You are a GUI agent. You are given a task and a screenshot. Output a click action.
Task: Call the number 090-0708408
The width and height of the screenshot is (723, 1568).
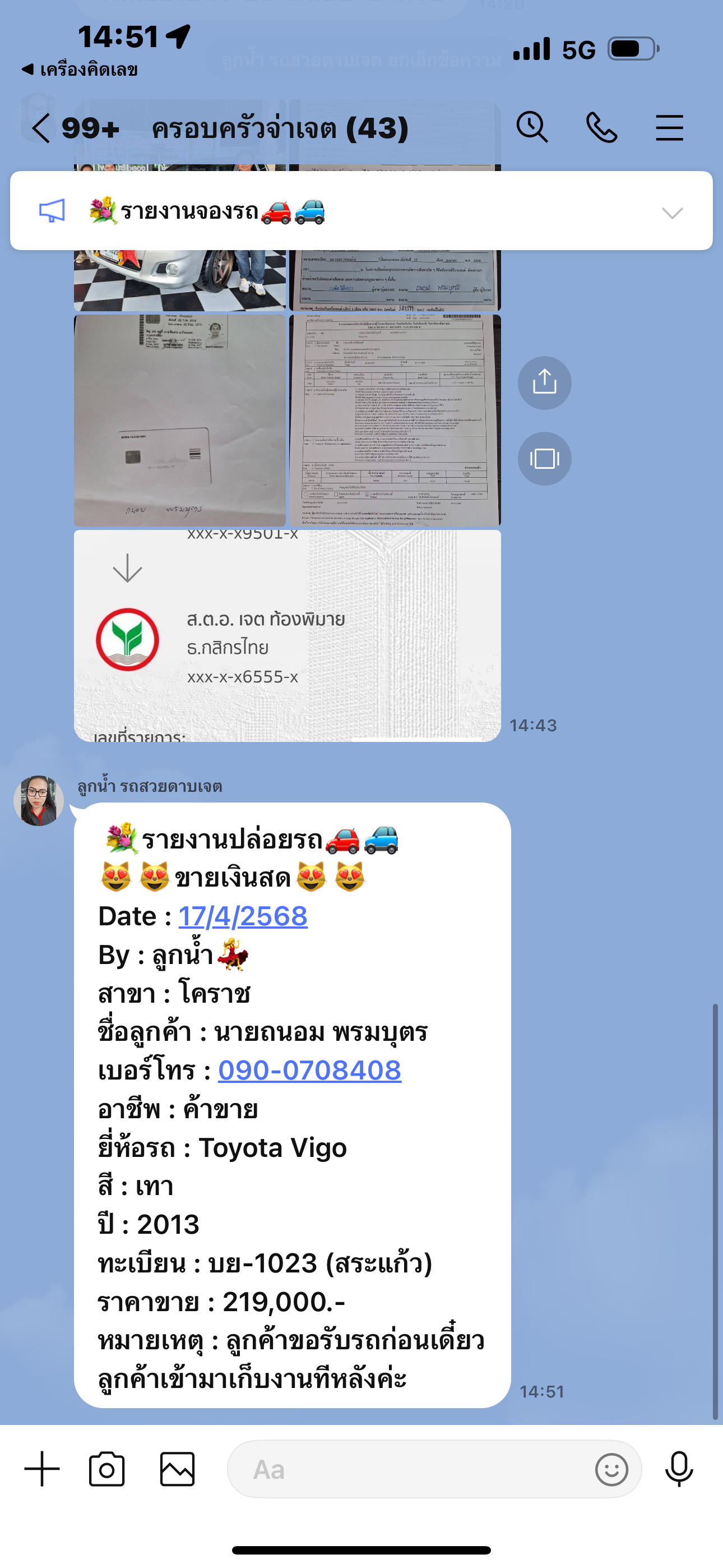pos(310,1070)
